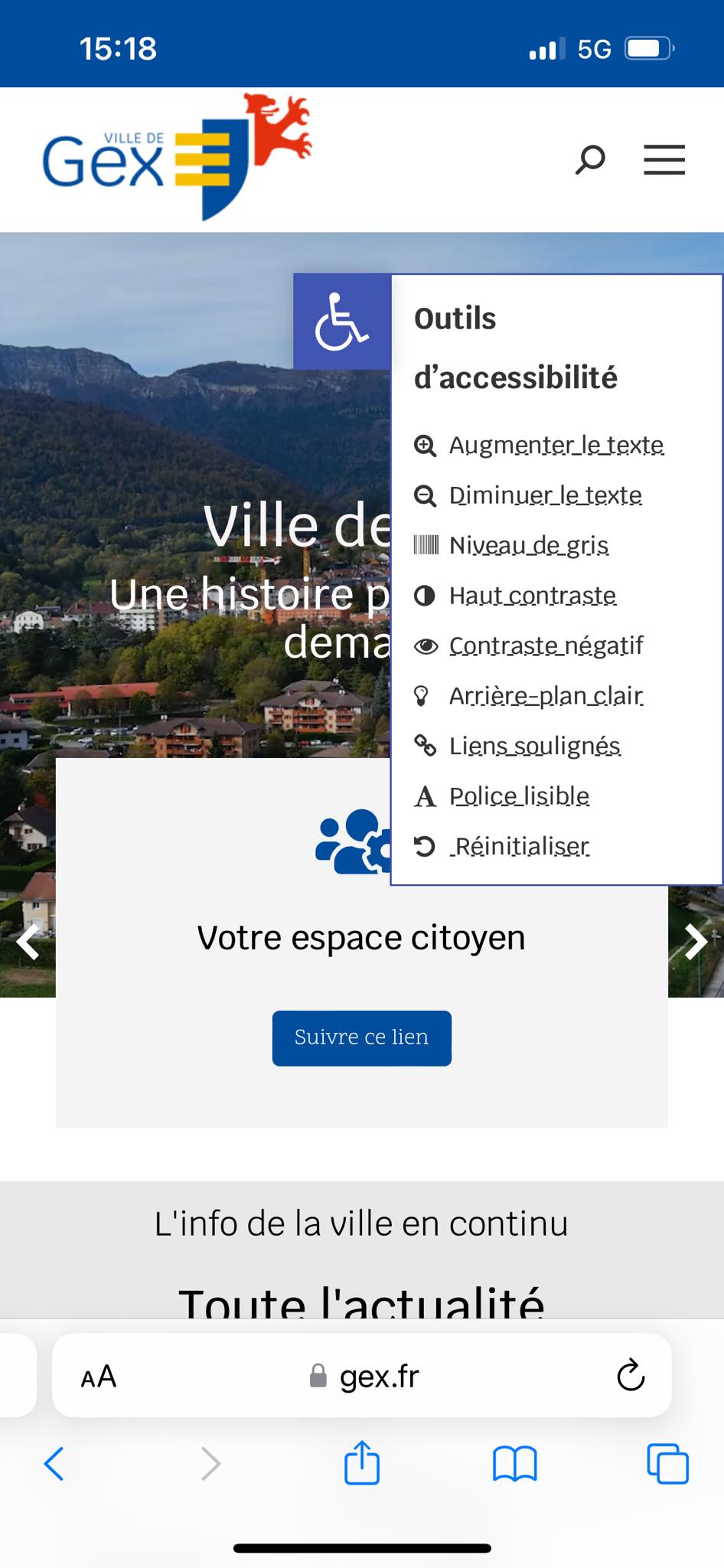The image size is (724, 1568).
Task: Enable Police lisible
Action: coord(518,796)
